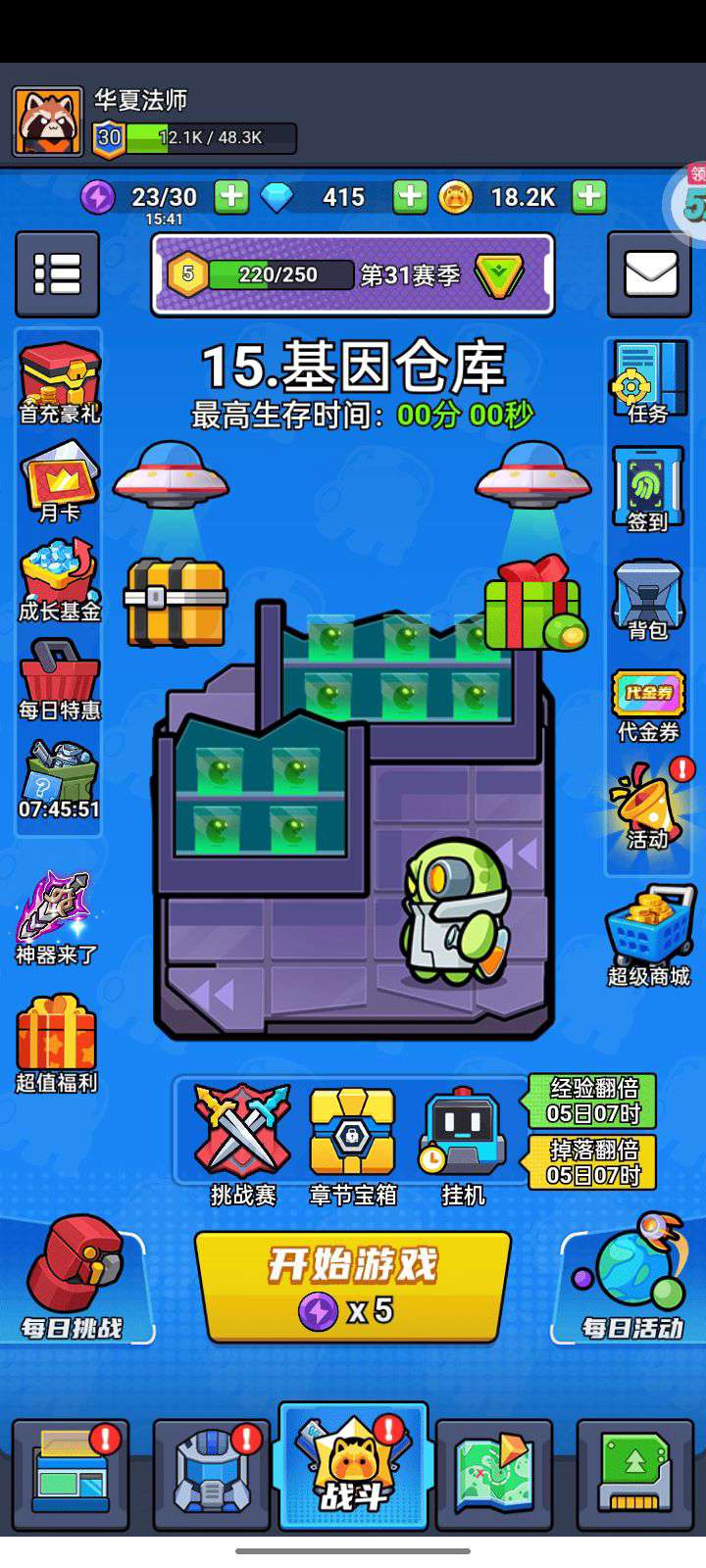This screenshot has width=706, height=1568.
Task: Open the 章节宝箱 chapter chest
Action: tap(352, 1142)
